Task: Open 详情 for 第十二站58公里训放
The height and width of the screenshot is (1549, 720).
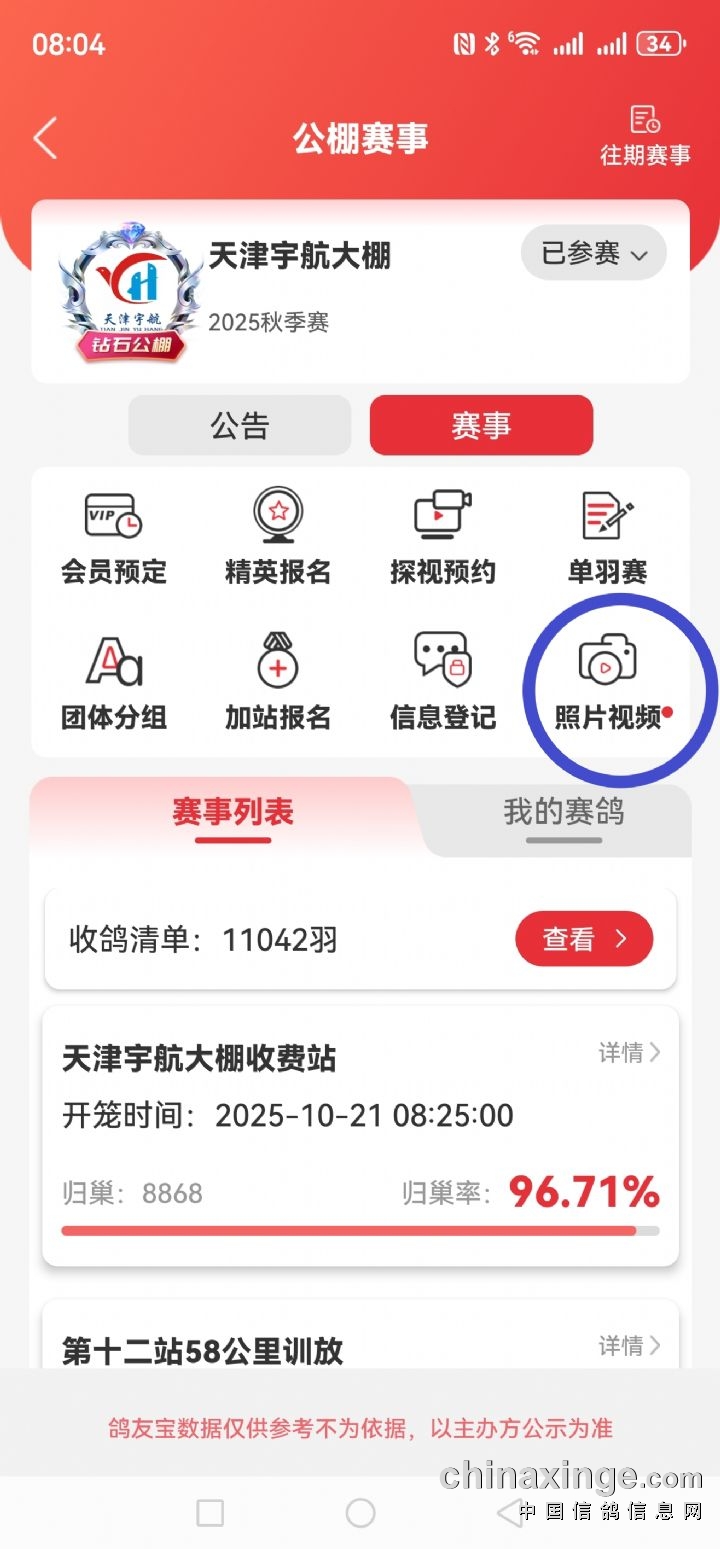Action: point(629,1346)
